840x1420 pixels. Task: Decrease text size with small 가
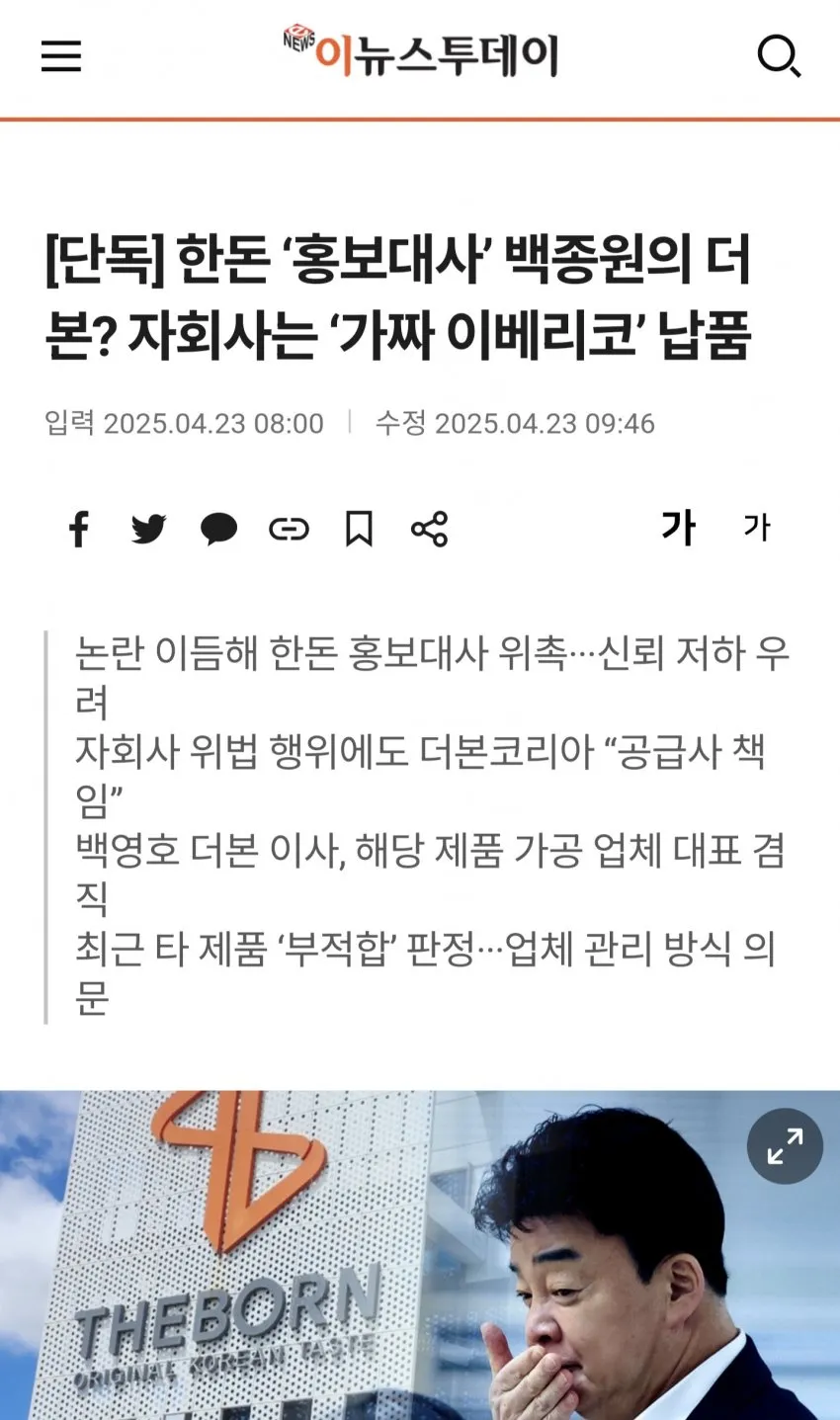point(756,528)
